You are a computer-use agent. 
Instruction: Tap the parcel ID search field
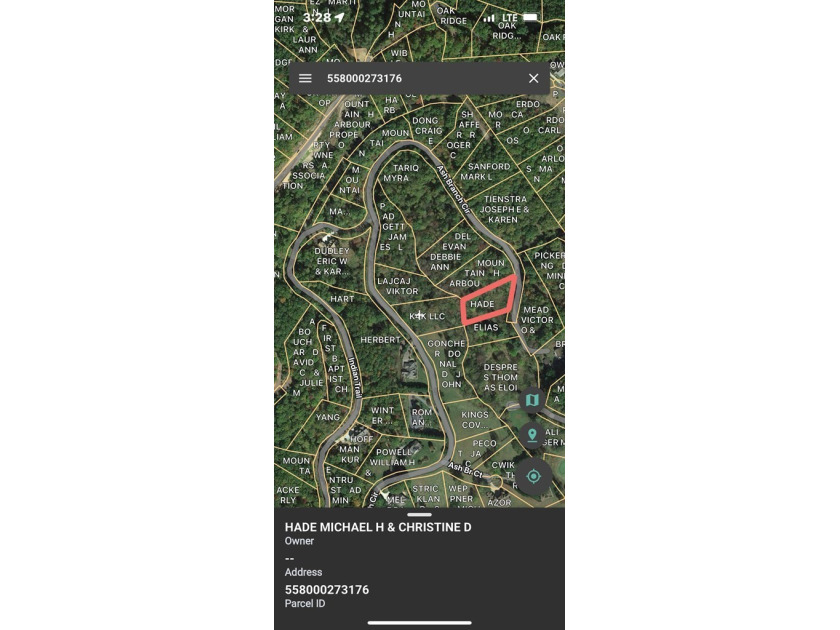click(420, 79)
